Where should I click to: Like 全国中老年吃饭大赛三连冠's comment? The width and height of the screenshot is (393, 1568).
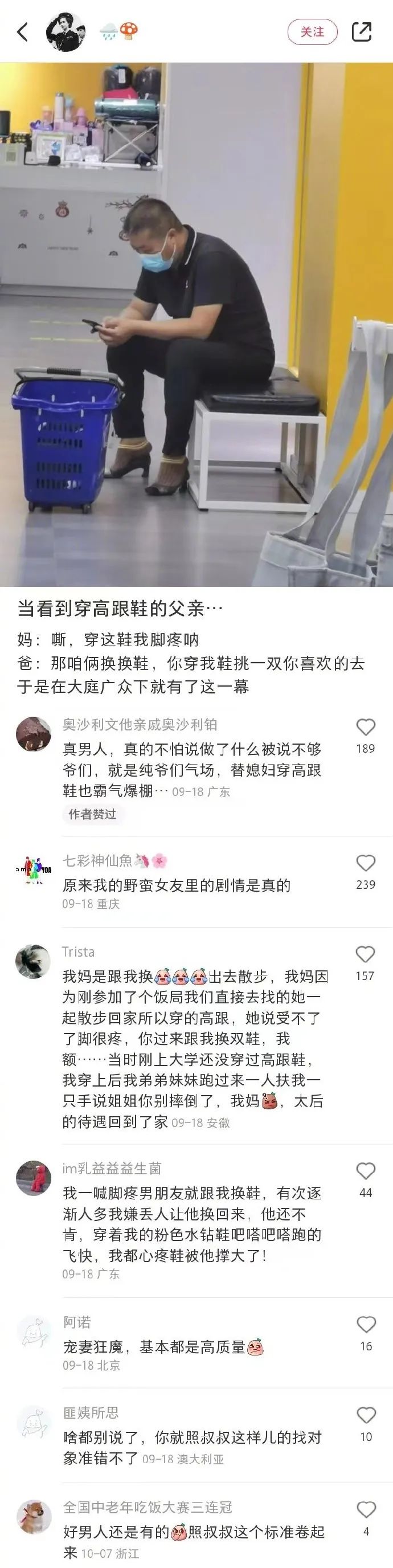(x=366, y=1509)
